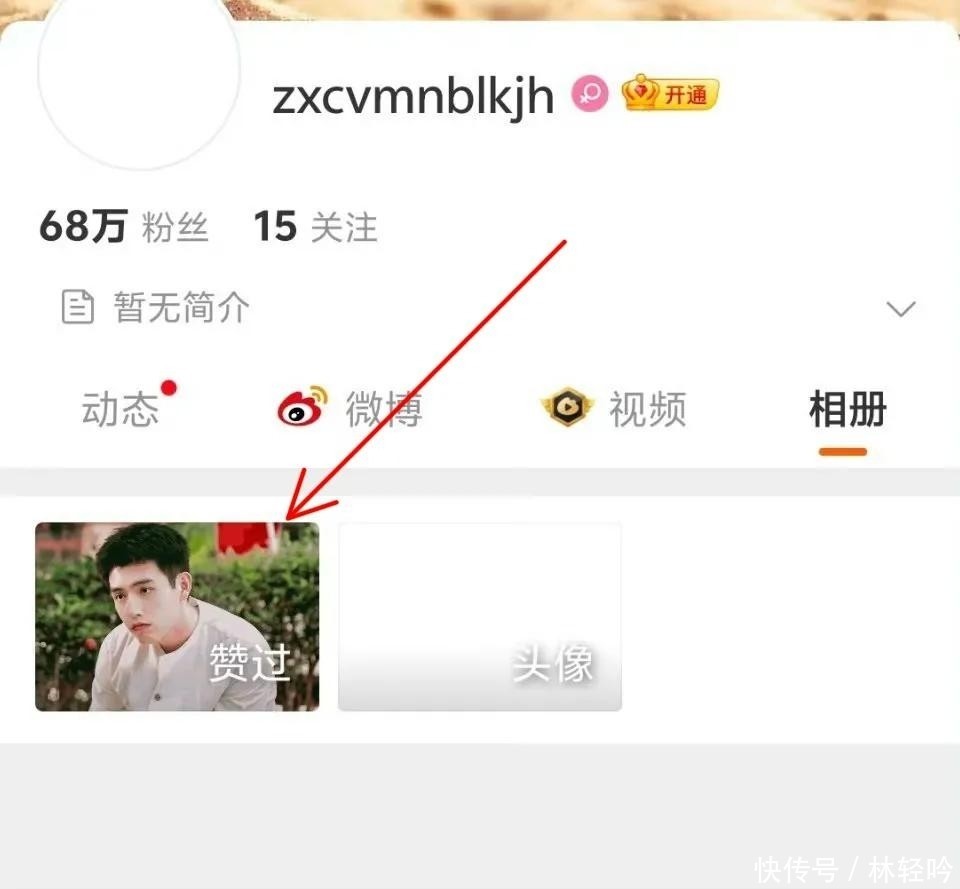Switch to the 微博 tab
This screenshot has width=960, height=889.
350,408
